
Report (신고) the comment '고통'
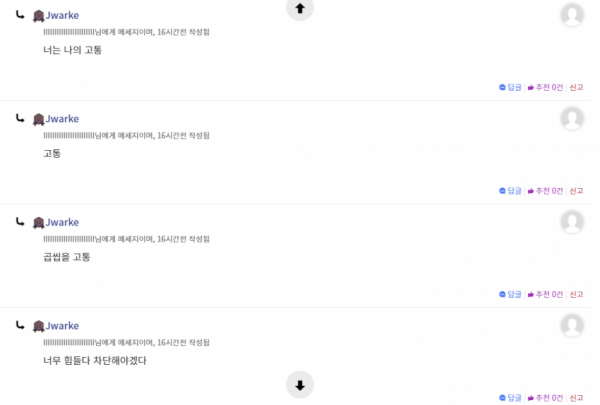point(576,190)
